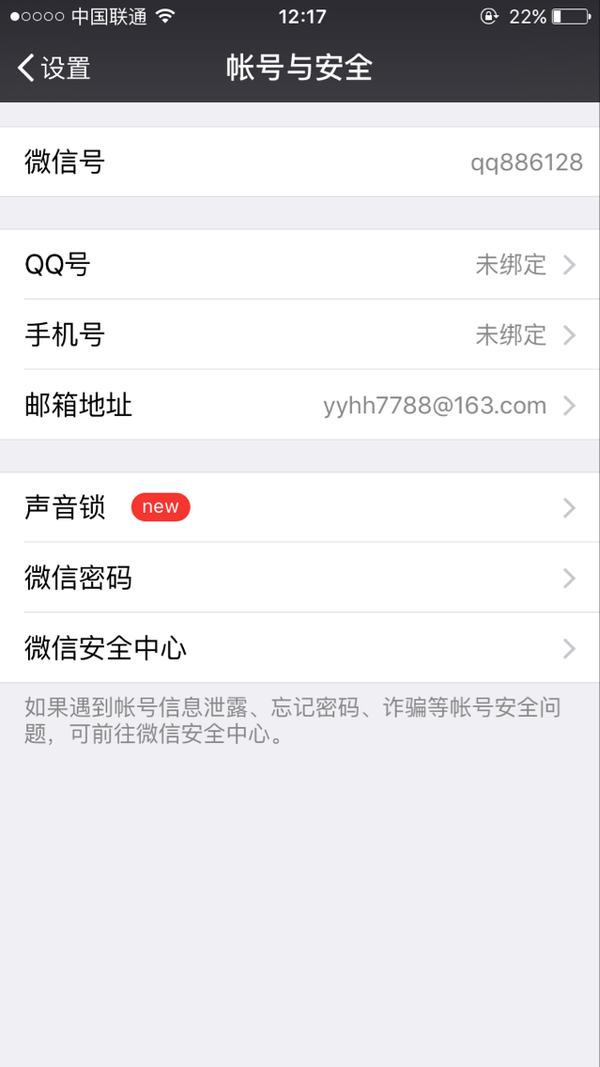600x1067 pixels.
Task: Open 微信密码 settings
Action: point(300,578)
